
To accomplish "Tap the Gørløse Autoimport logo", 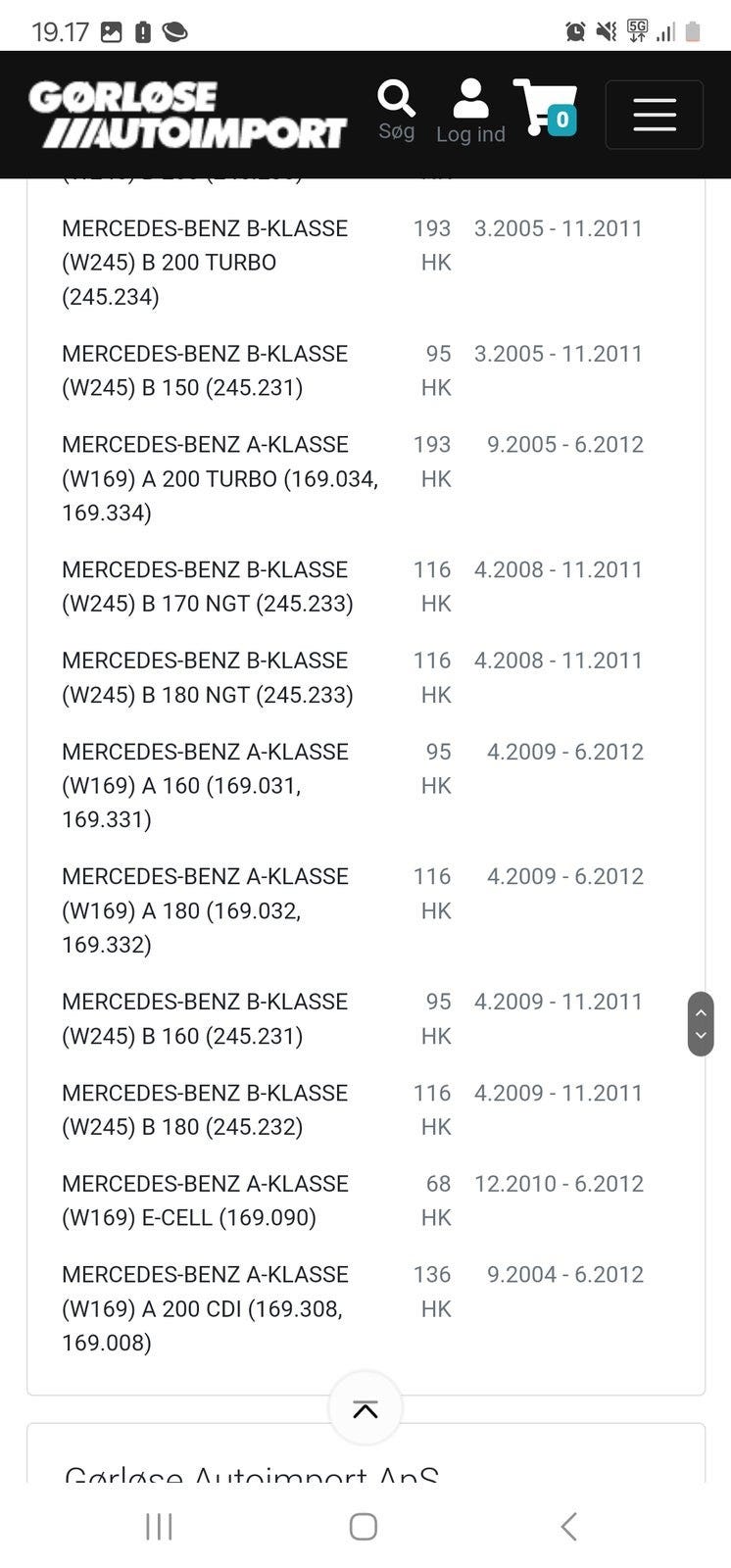I will pyautogui.click(x=188, y=115).
